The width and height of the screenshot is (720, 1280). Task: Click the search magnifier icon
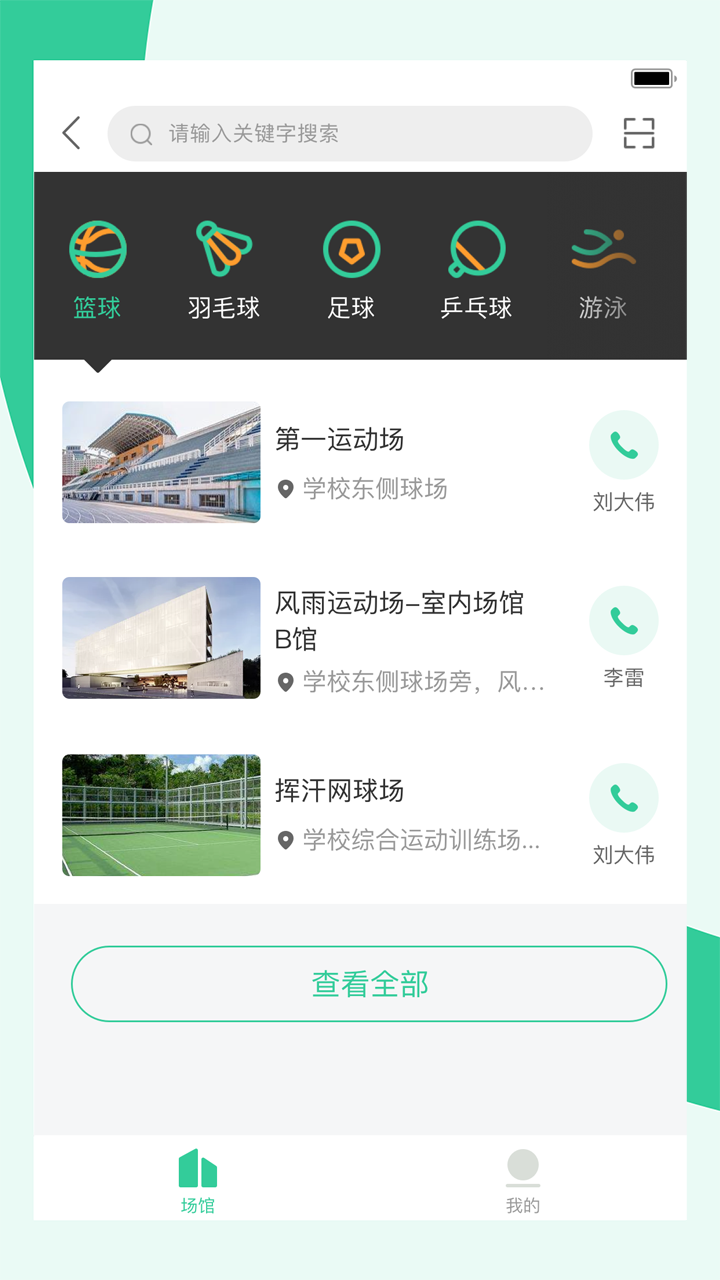139,133
